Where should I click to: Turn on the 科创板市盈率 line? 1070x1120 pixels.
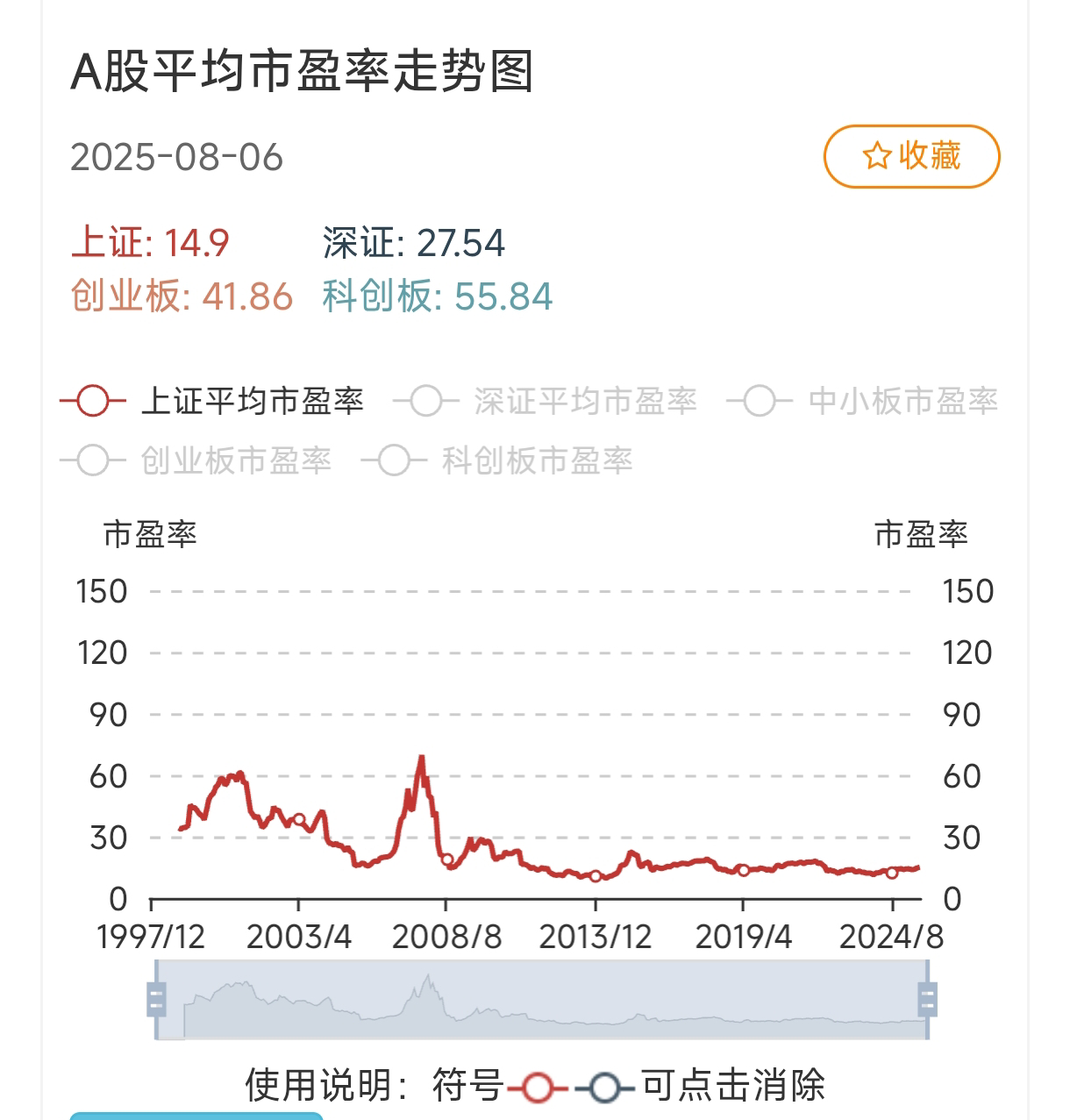click(x=496, y=460)
